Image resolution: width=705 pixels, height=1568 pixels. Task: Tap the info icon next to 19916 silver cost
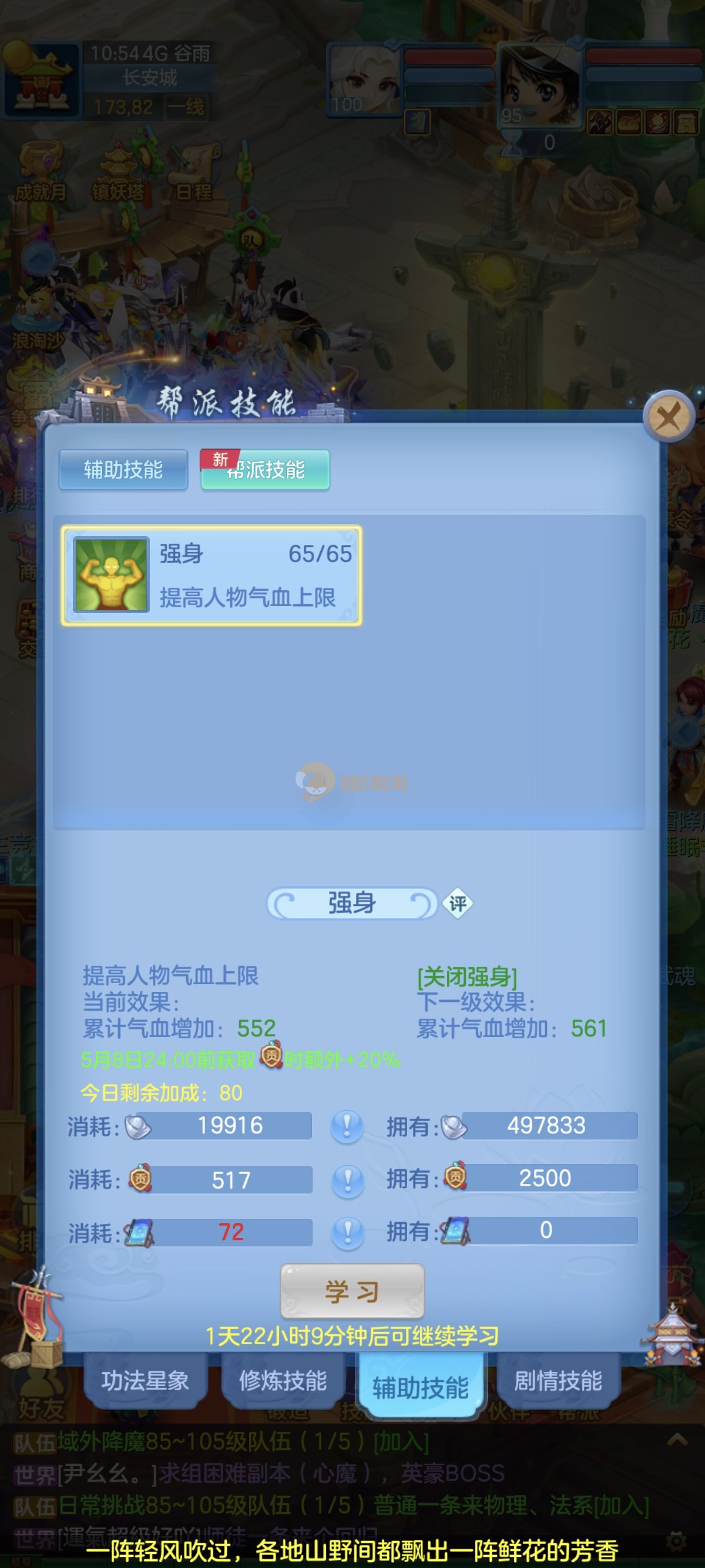[x=347, y=1126]
